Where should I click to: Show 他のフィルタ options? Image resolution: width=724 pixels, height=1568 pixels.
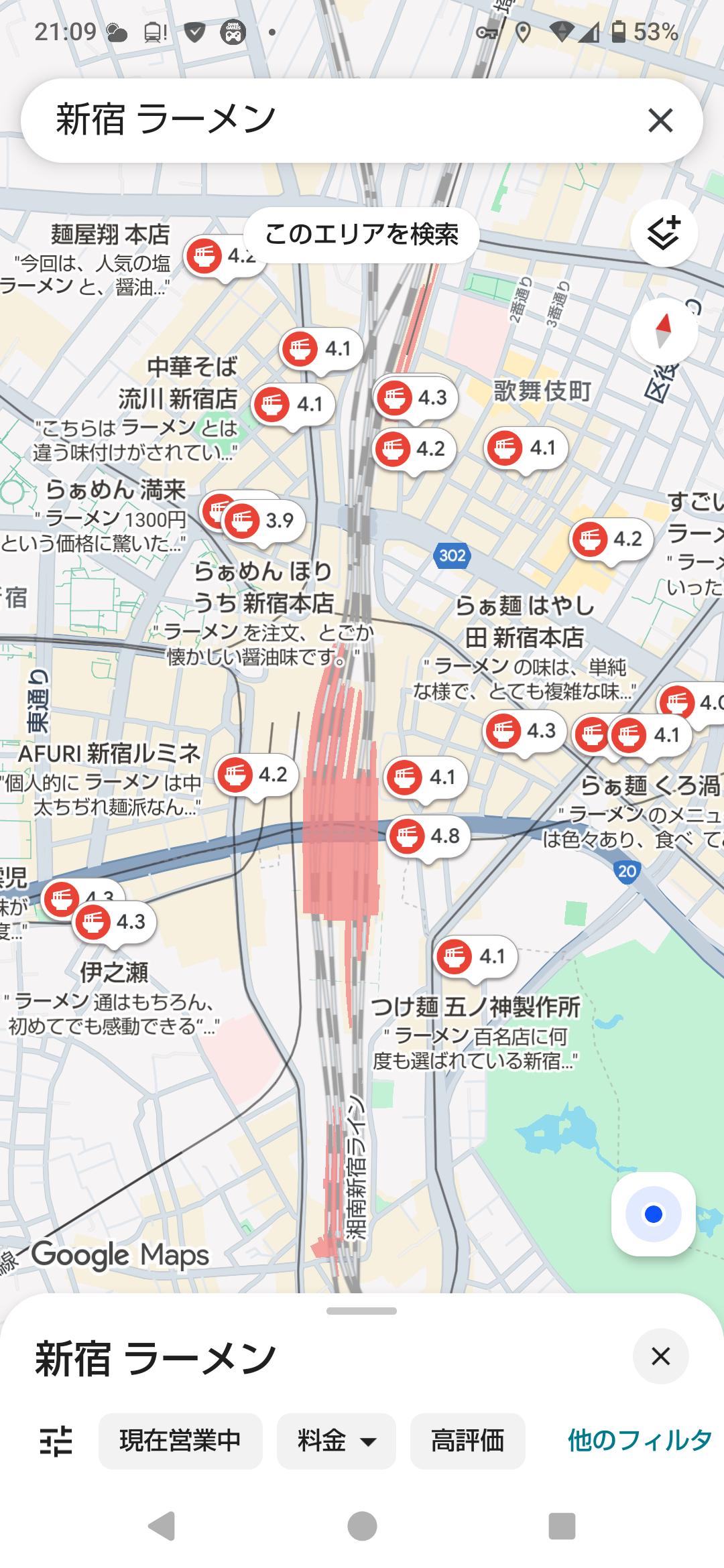click(x=639, y=1440)
